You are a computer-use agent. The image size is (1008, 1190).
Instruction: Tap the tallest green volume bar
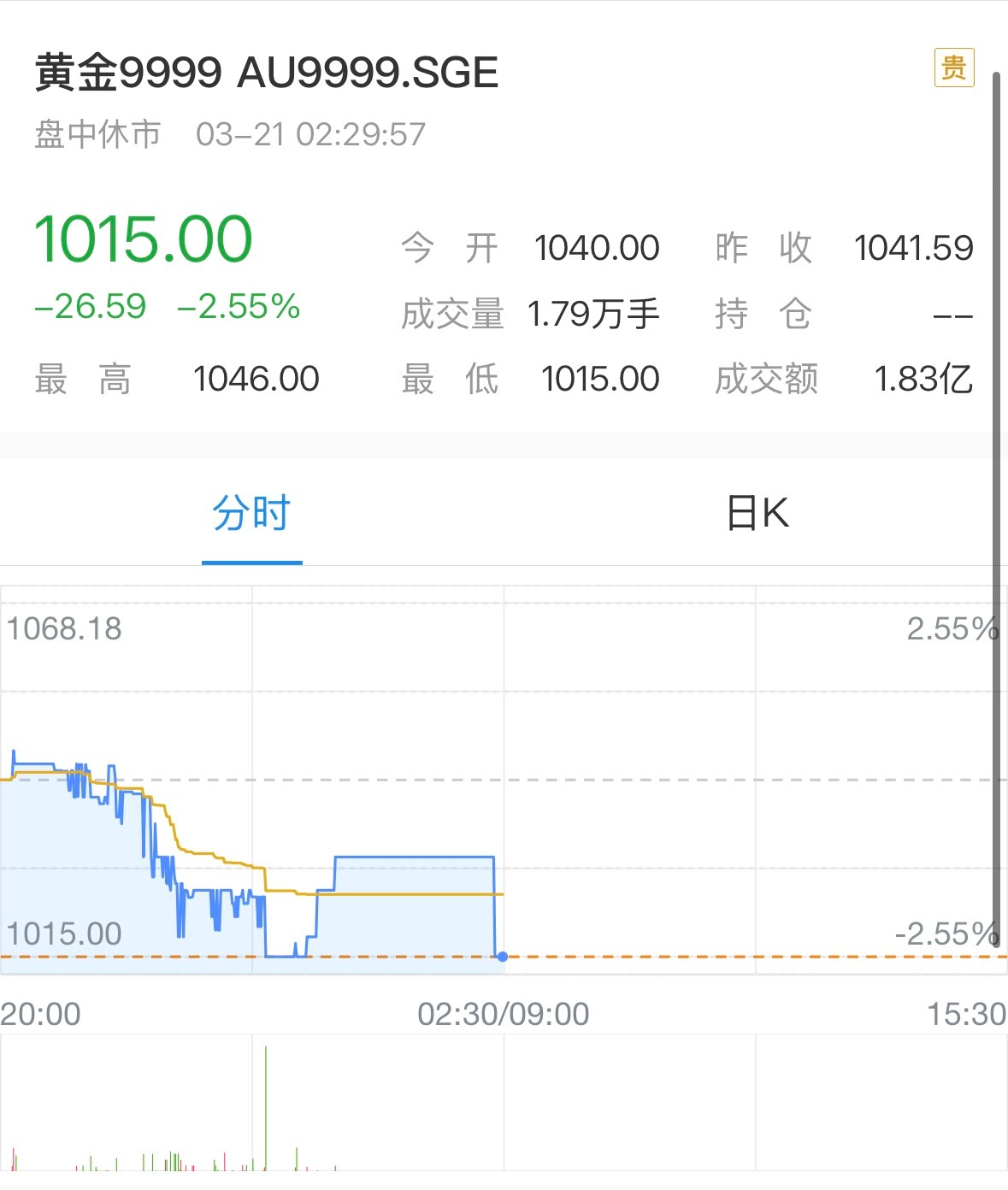(x=265, y=1103)
